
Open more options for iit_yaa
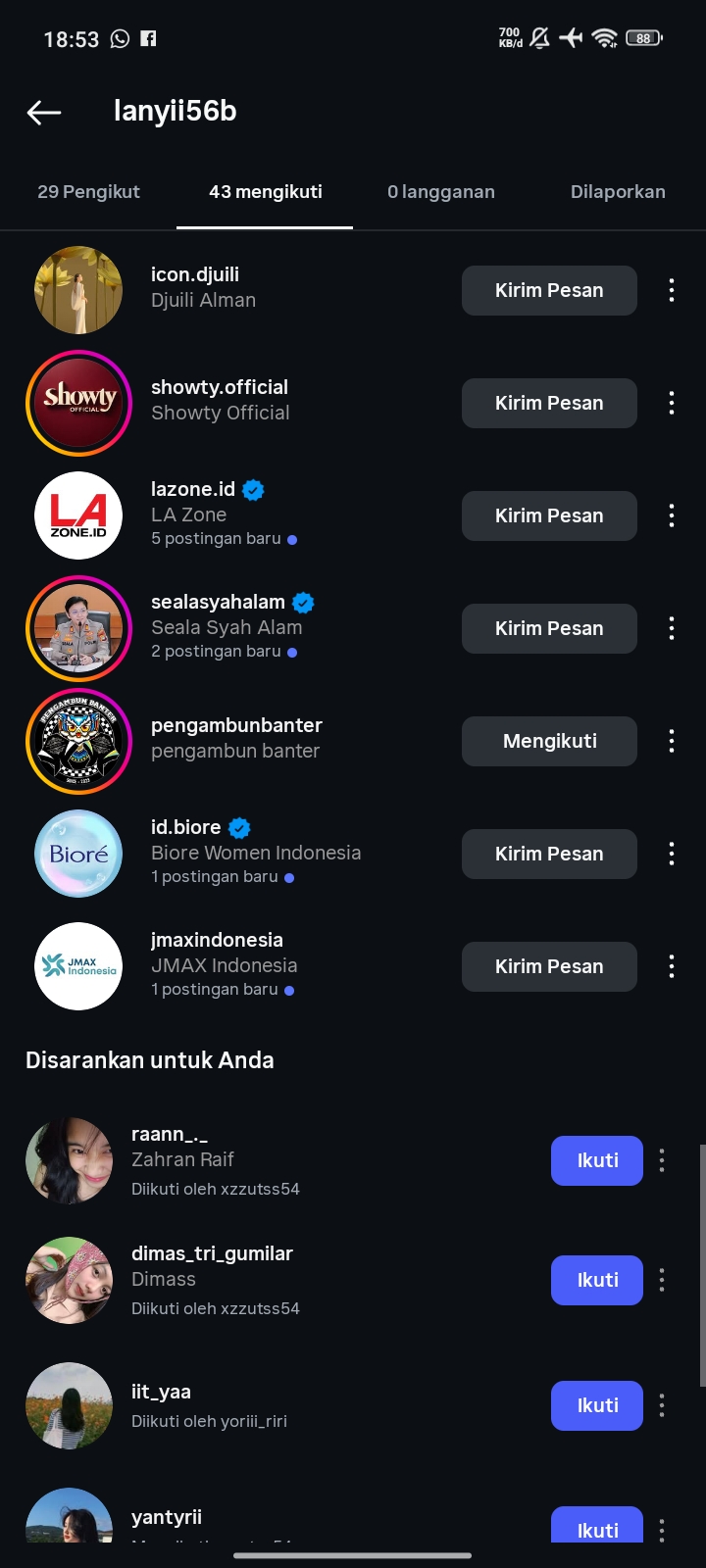point(662,1405)
